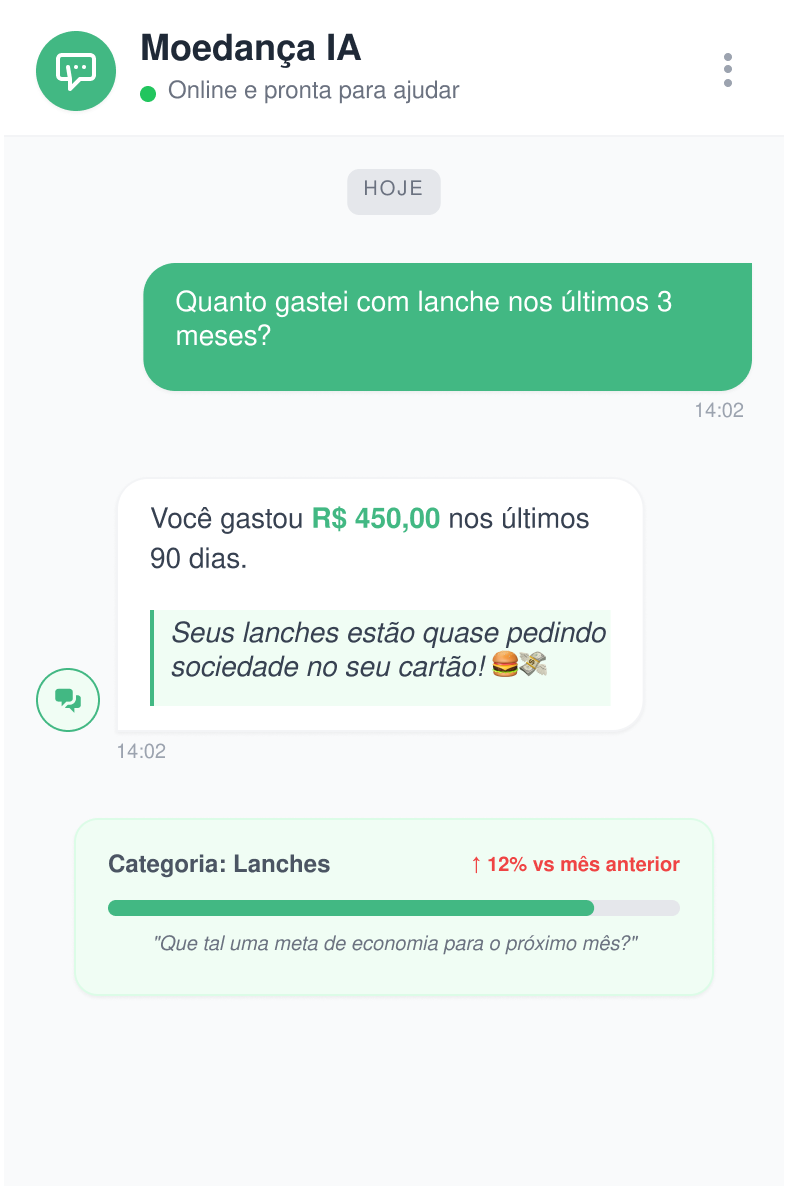Click the speech bubble inside the avatar

(75, 68)
